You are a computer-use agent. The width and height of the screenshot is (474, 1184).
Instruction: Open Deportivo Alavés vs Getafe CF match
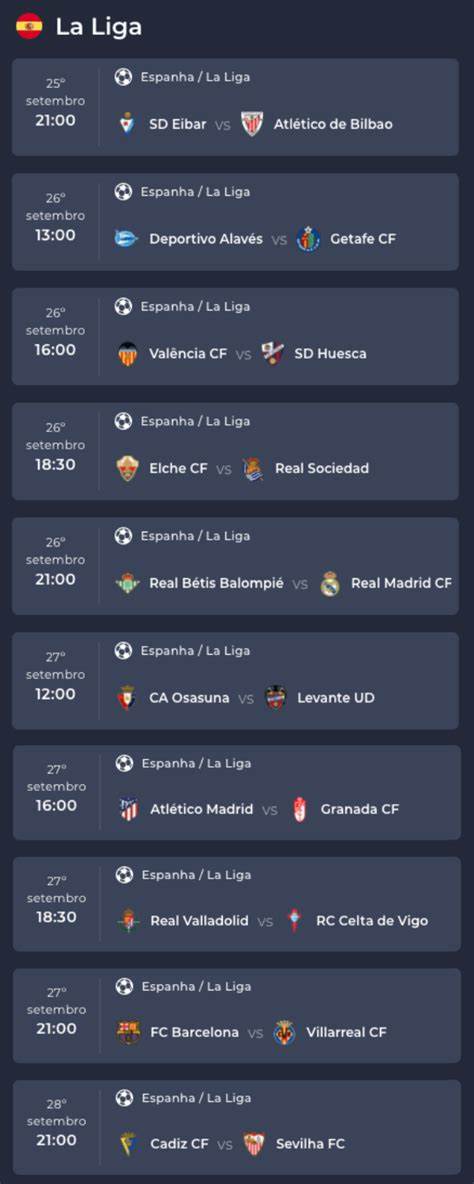pos(235,222)
